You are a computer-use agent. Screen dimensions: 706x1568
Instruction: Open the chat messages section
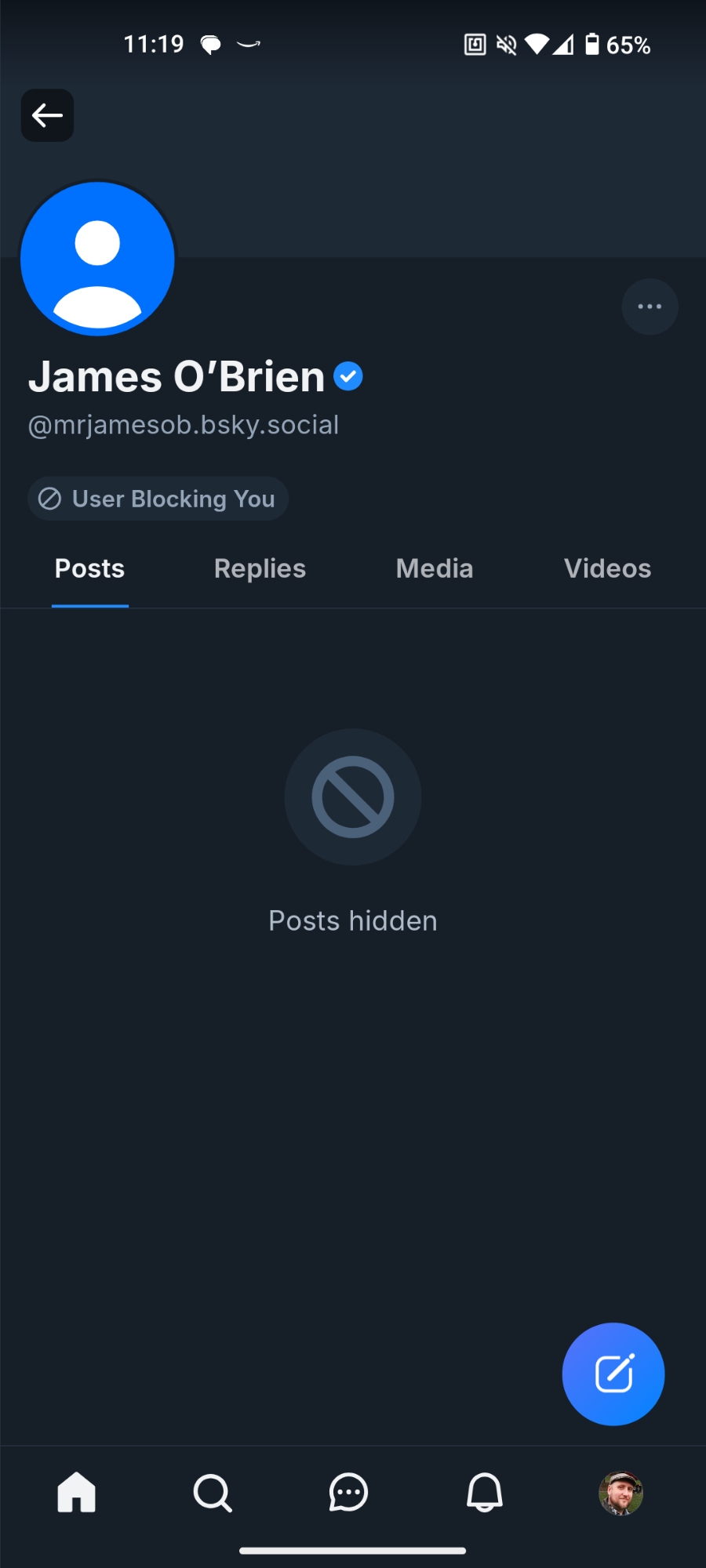pyautogui.click(x=348, y=1492)
